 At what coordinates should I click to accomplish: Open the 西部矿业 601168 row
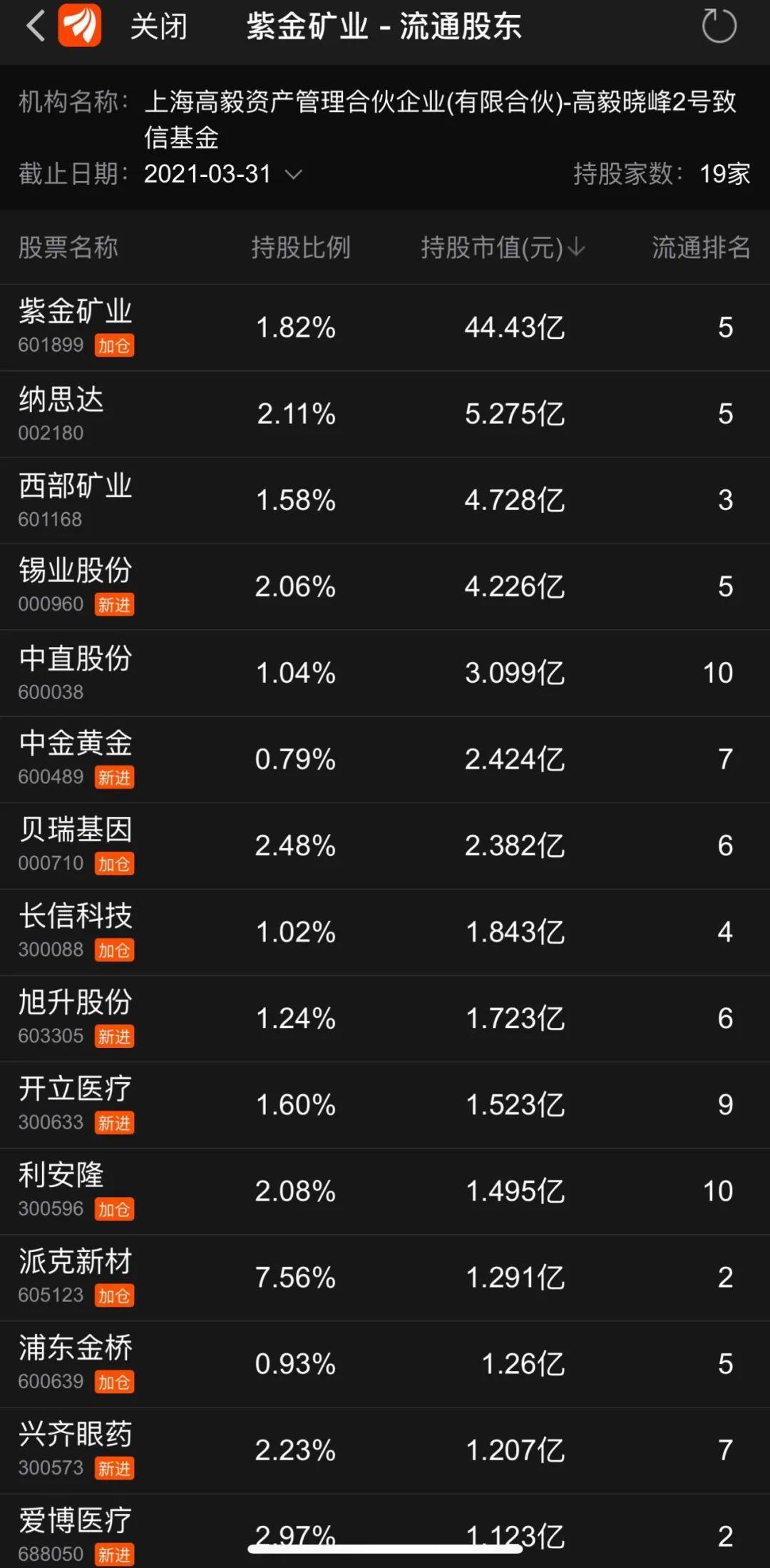tap(385, 500)
